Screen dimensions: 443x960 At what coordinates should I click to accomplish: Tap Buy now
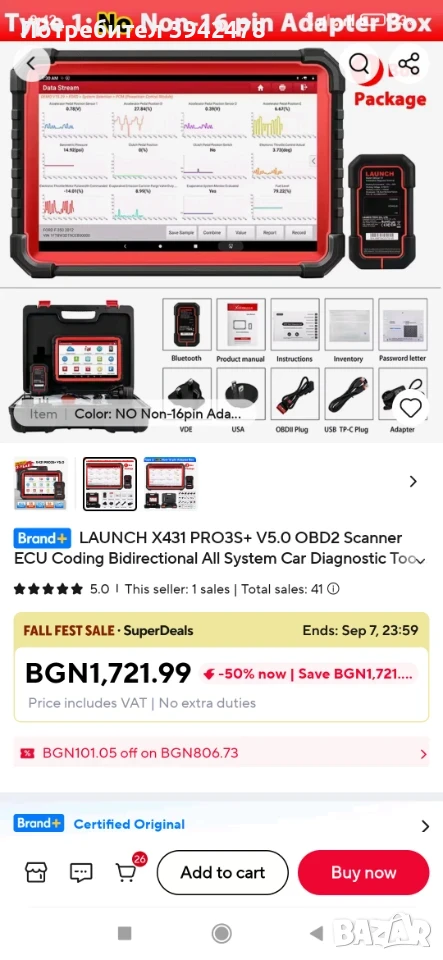pyautogui.click(x=363, y=872)
